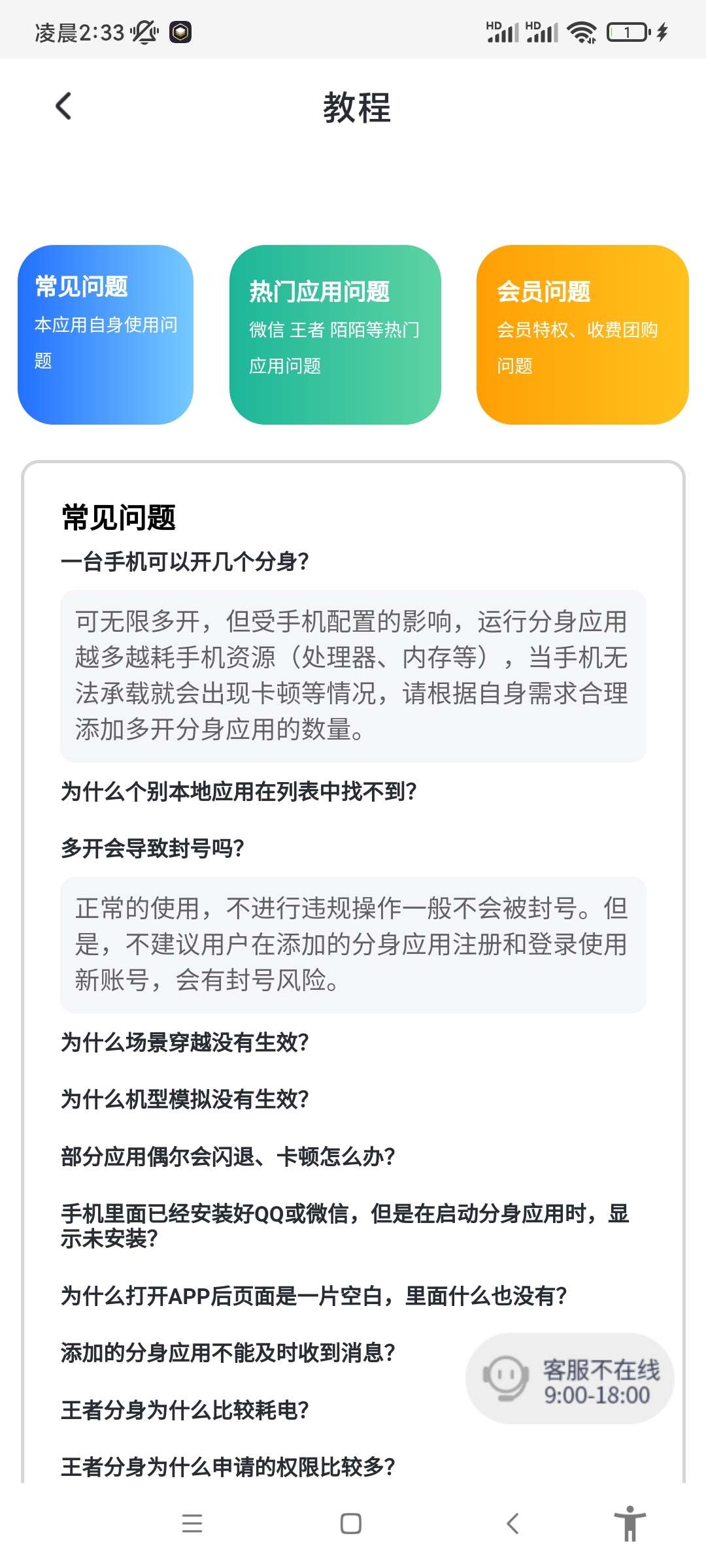Select the 常见问题 category card
The width and height of the screenshot is (706, 1568).
[105, 335]
